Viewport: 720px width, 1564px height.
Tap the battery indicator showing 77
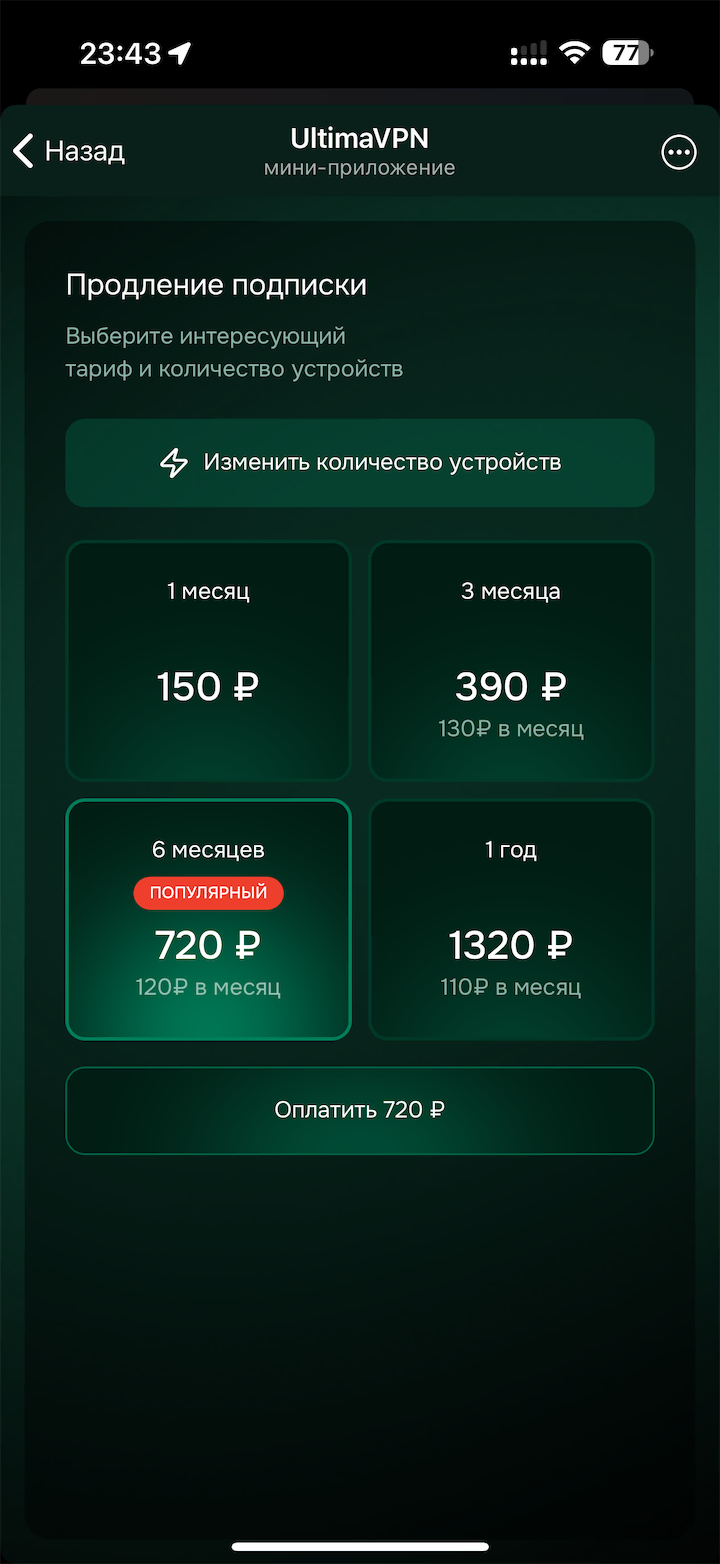(x=624, y=53)
